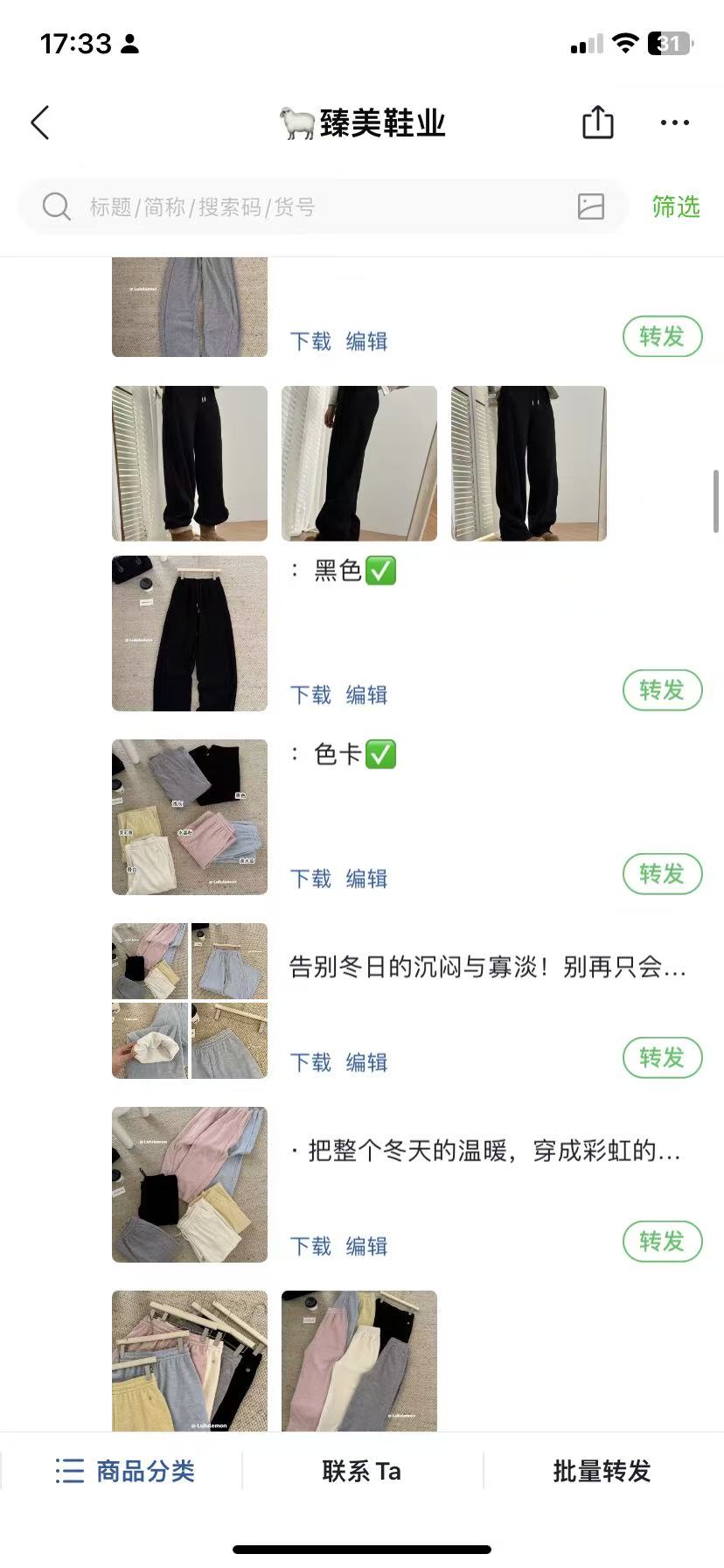Open the 黑色 flat-lay pants photo
The image size is (724, 1568).
click(190, 633)
